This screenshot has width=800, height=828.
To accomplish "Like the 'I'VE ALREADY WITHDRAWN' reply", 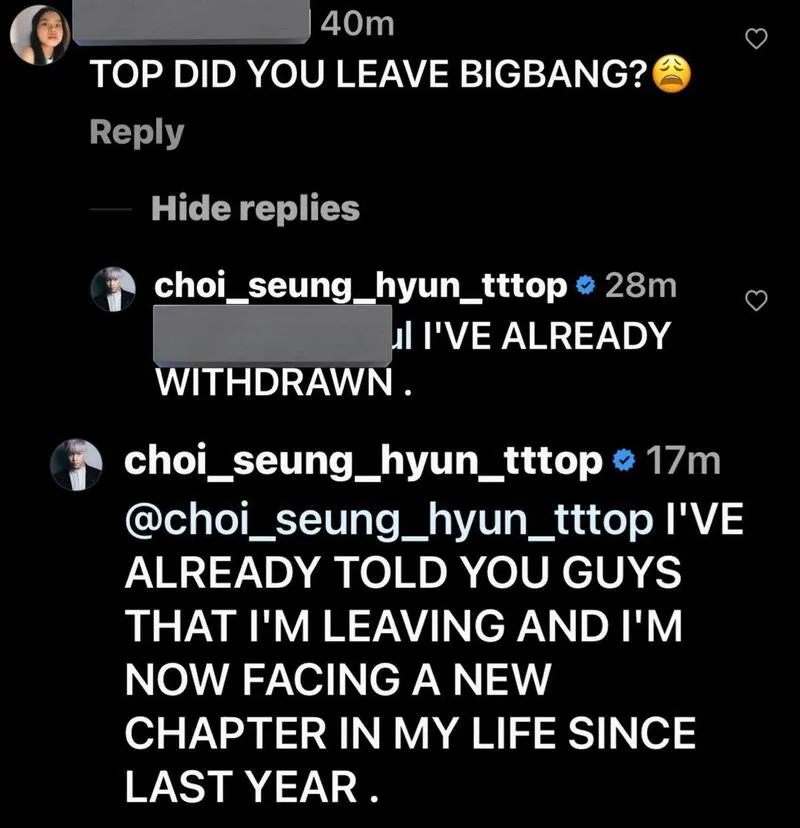I will (x=758, y=300).
